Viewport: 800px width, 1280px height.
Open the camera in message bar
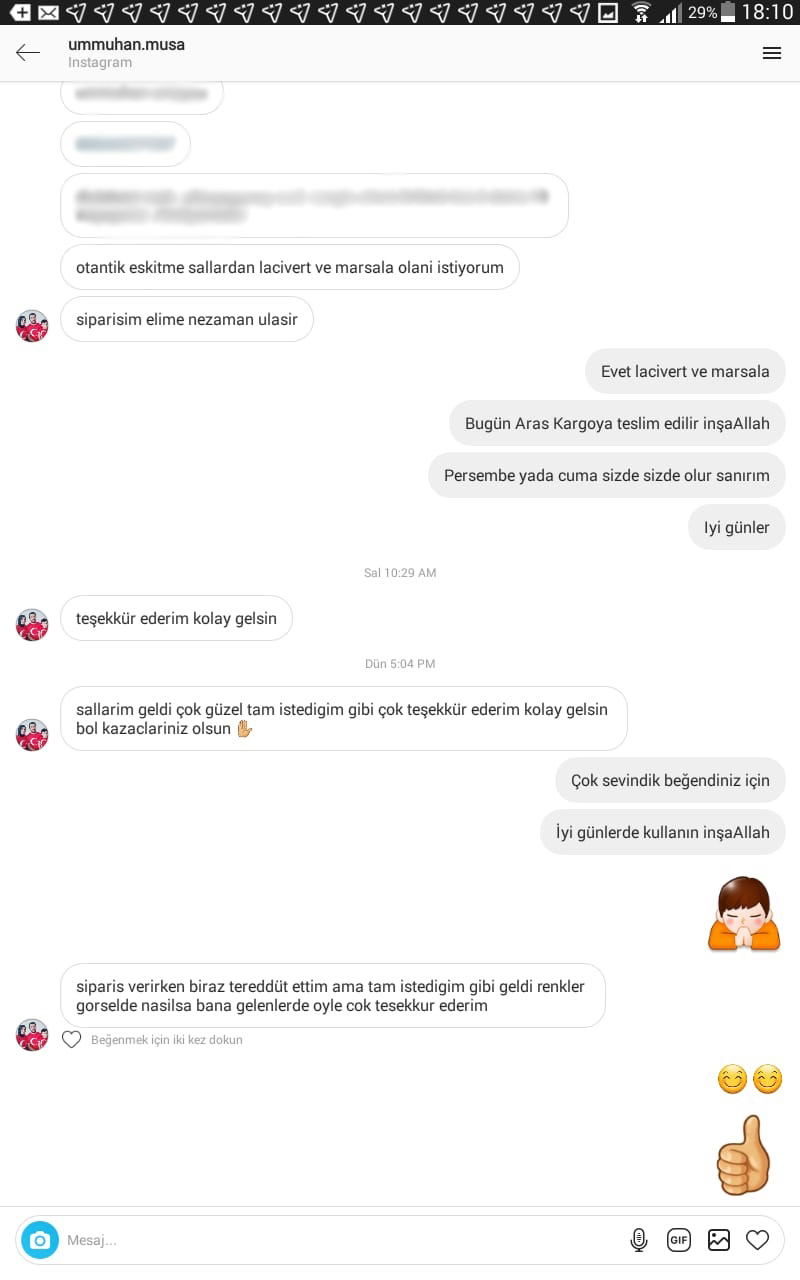tap(40, 1240)
